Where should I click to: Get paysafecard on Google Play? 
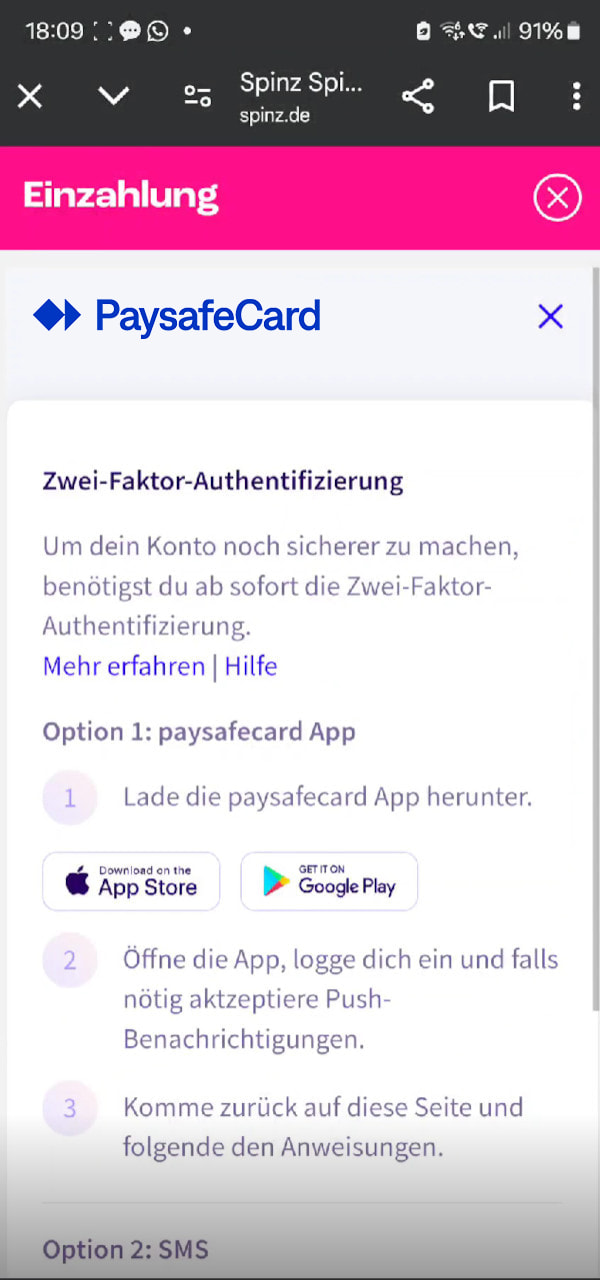tap(329, 881)
